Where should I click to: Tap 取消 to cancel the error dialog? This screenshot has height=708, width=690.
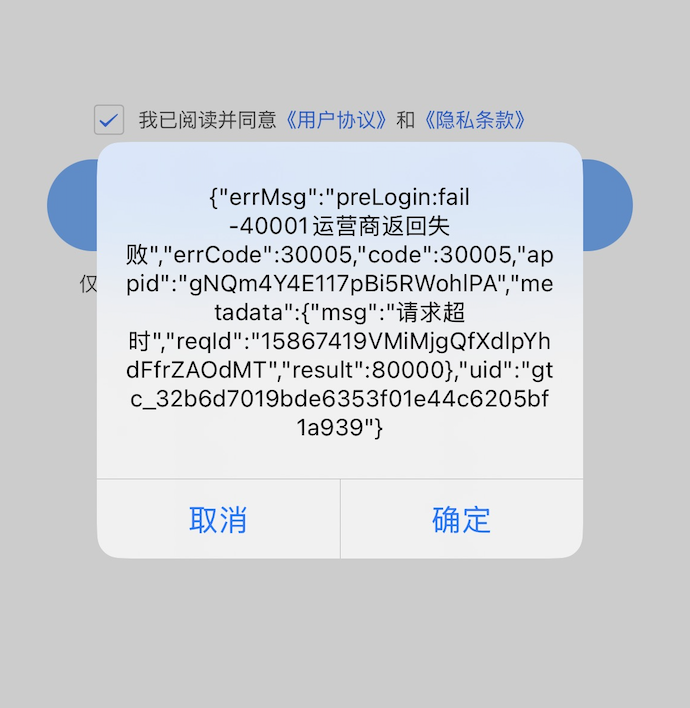[x=218, y=519]
